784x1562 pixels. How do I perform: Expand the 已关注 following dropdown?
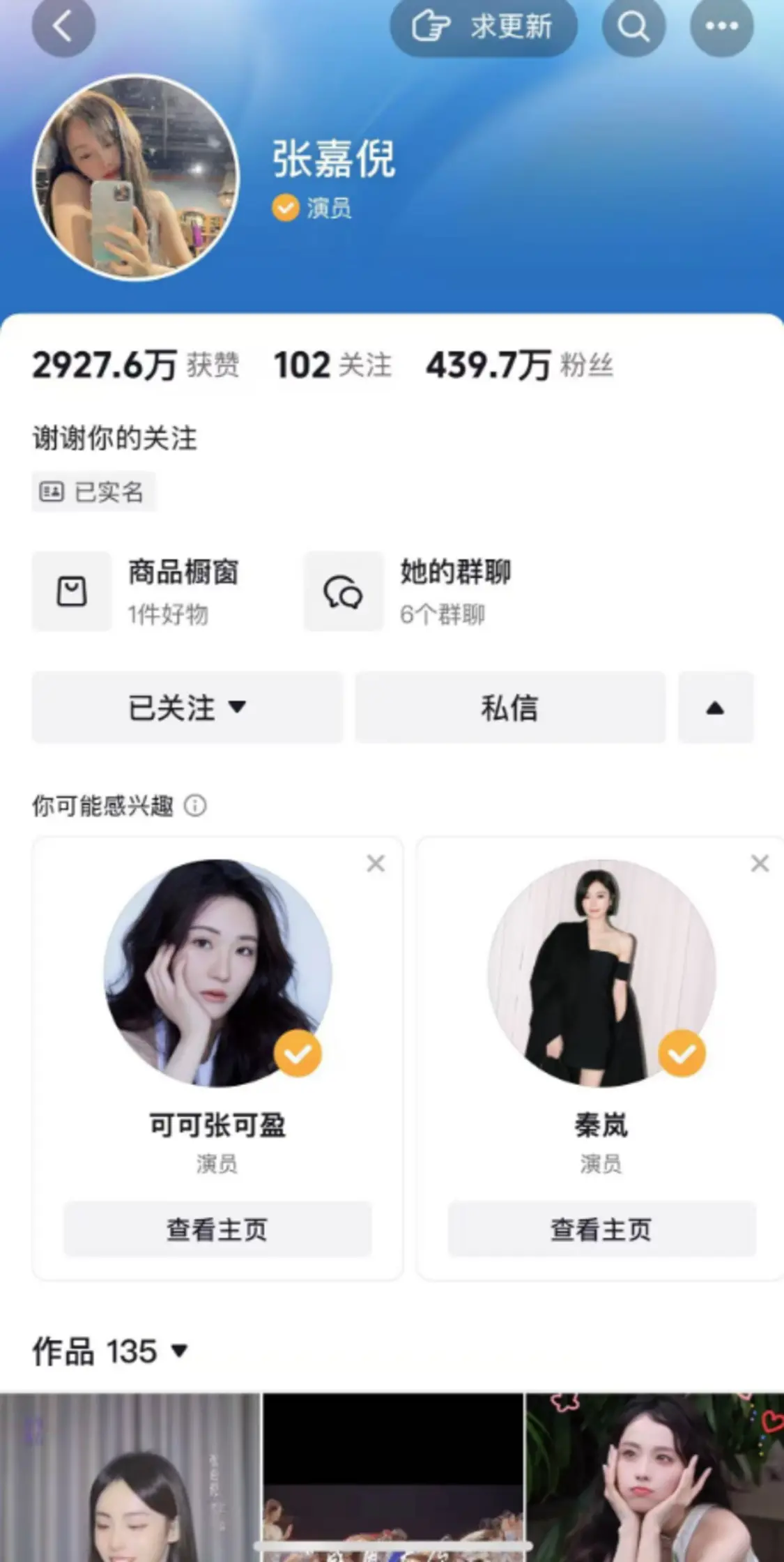tap(187, 708)
